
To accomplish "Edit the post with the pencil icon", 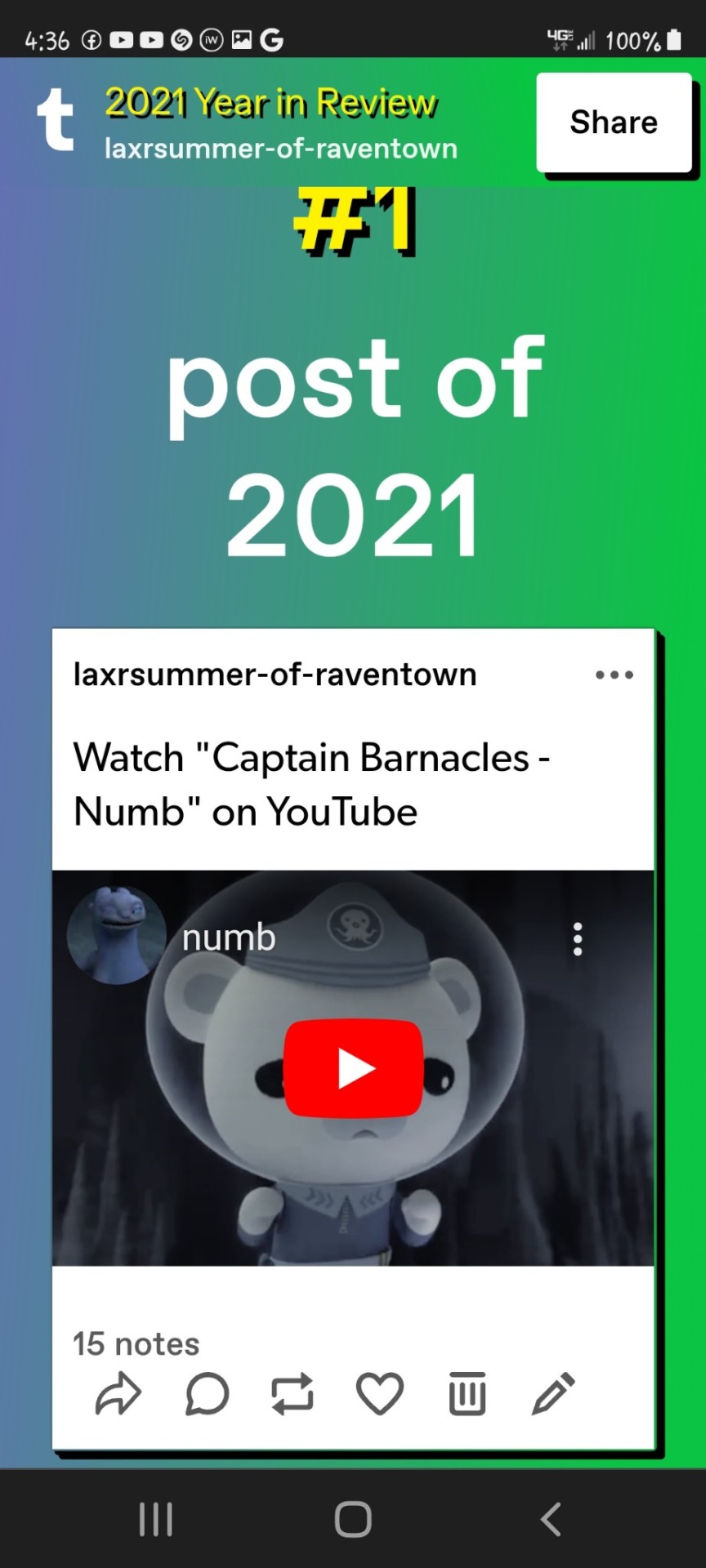I will (554, 1393).
